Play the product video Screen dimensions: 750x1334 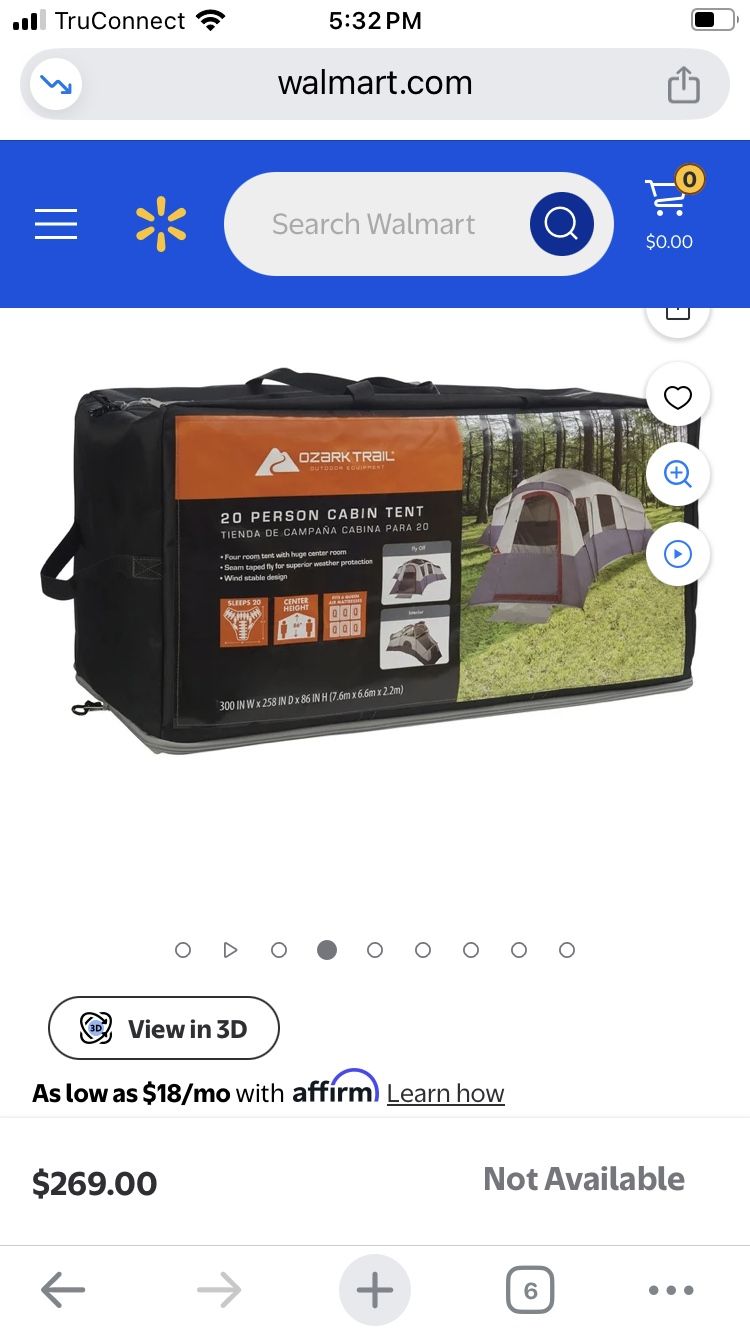pos(677,554)
